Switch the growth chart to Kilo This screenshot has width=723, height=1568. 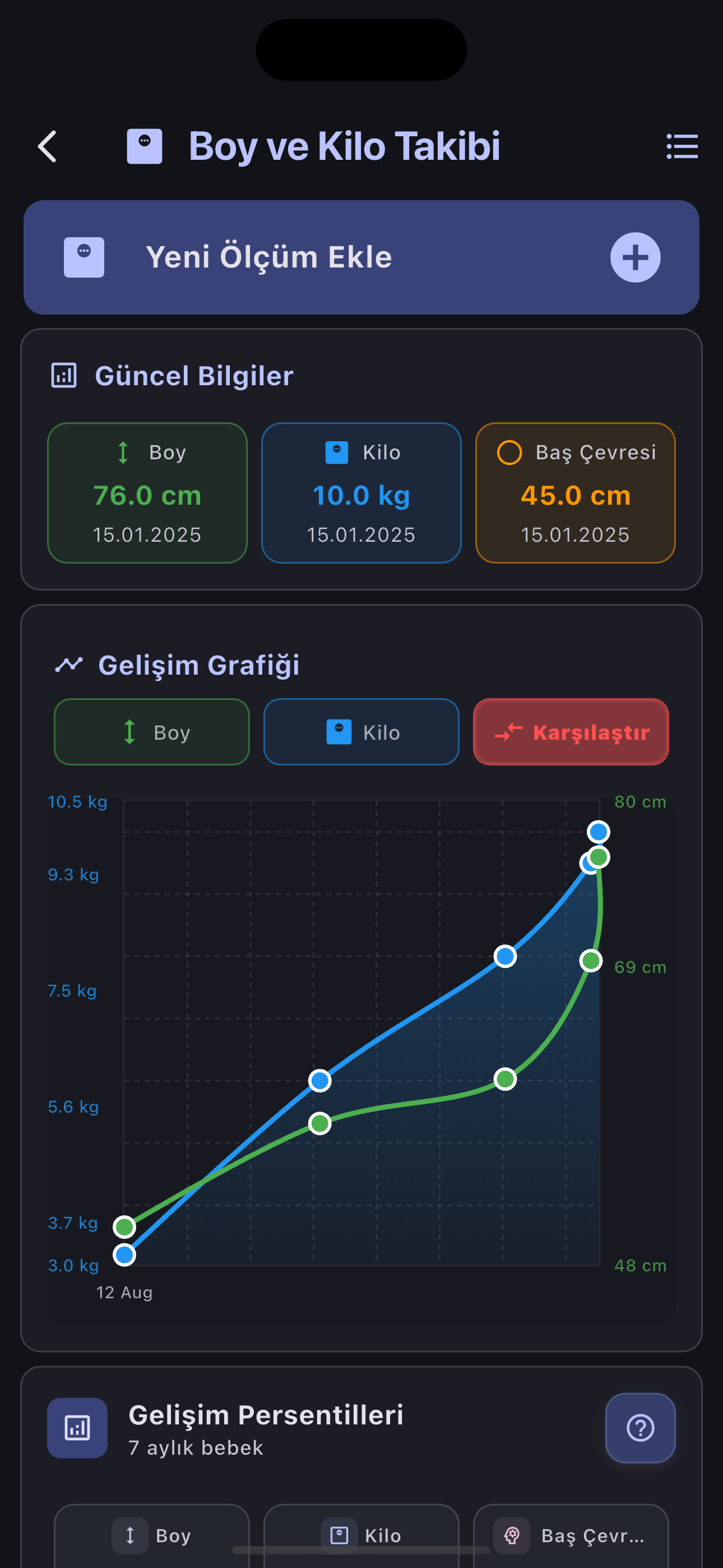point(361,732)
